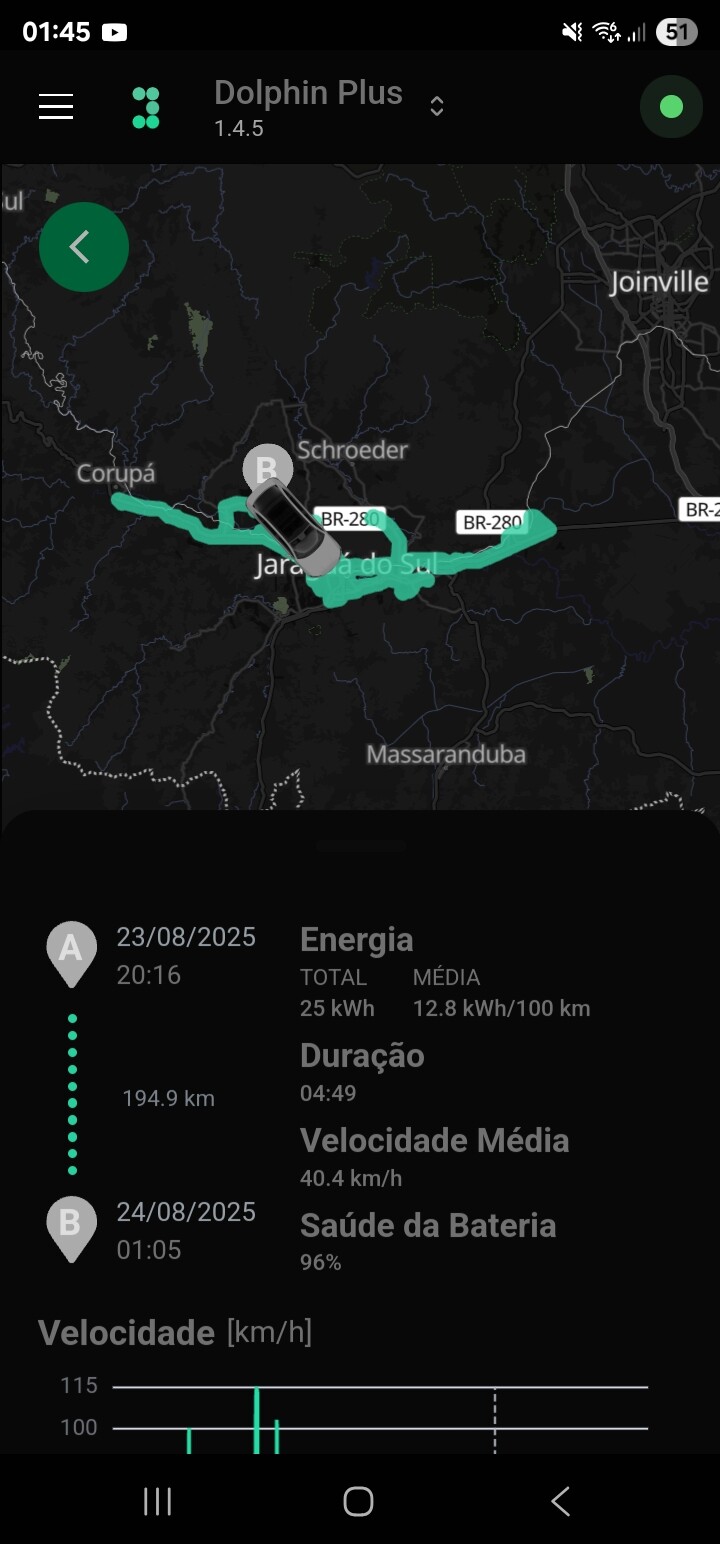720x1544 pixels.
Task: Go to the system home screen
Action: tap(358, 1501)
